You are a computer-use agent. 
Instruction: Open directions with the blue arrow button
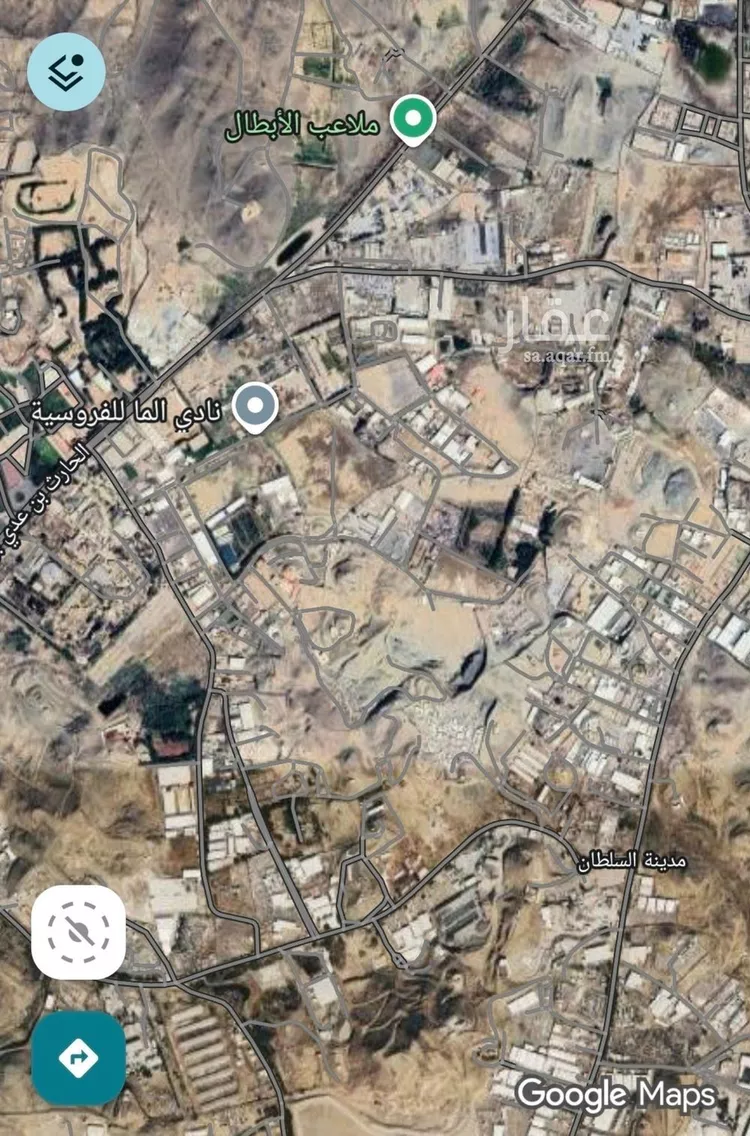click(78, 1058)
